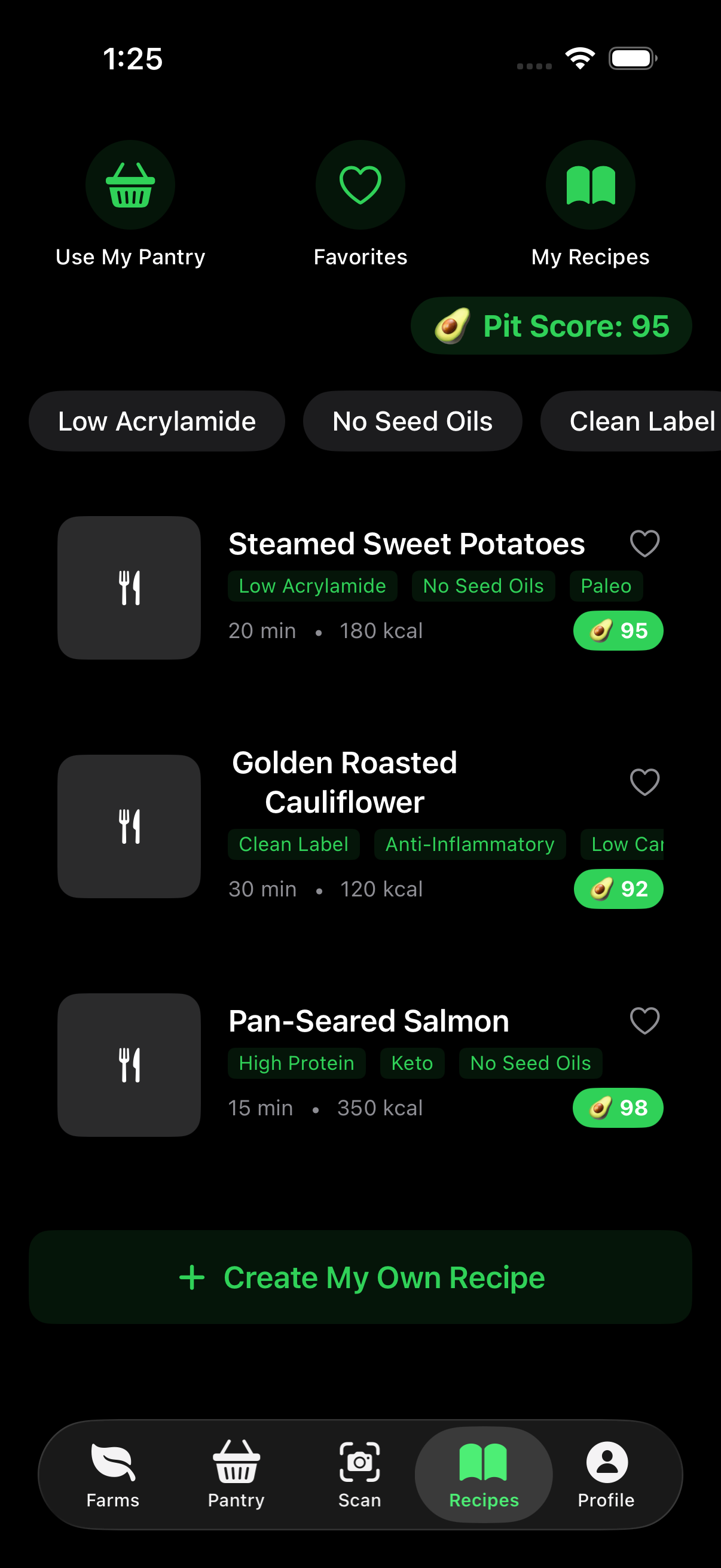Open the Use My Pantry basket icon
Screen dimensions: 721x1568
point(130,184)
